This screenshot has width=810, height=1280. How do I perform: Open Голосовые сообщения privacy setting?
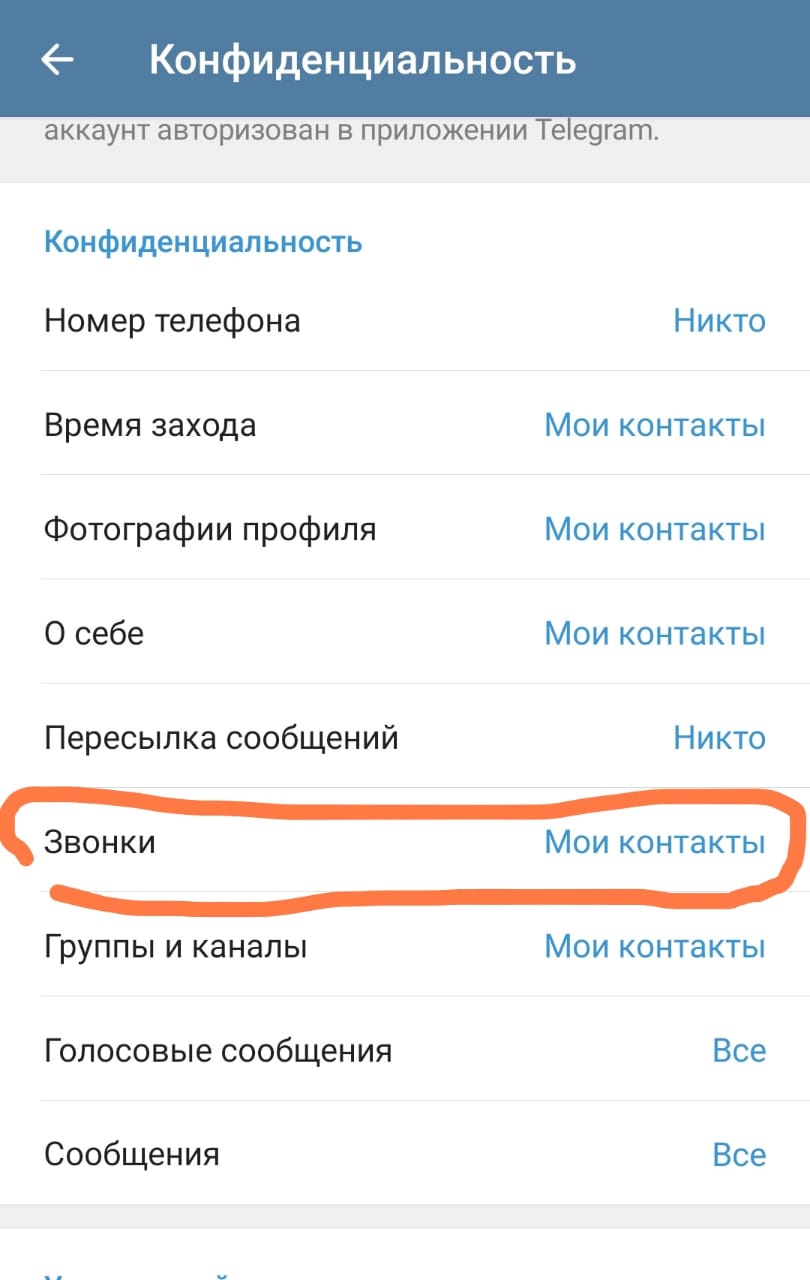point(404,1050)
